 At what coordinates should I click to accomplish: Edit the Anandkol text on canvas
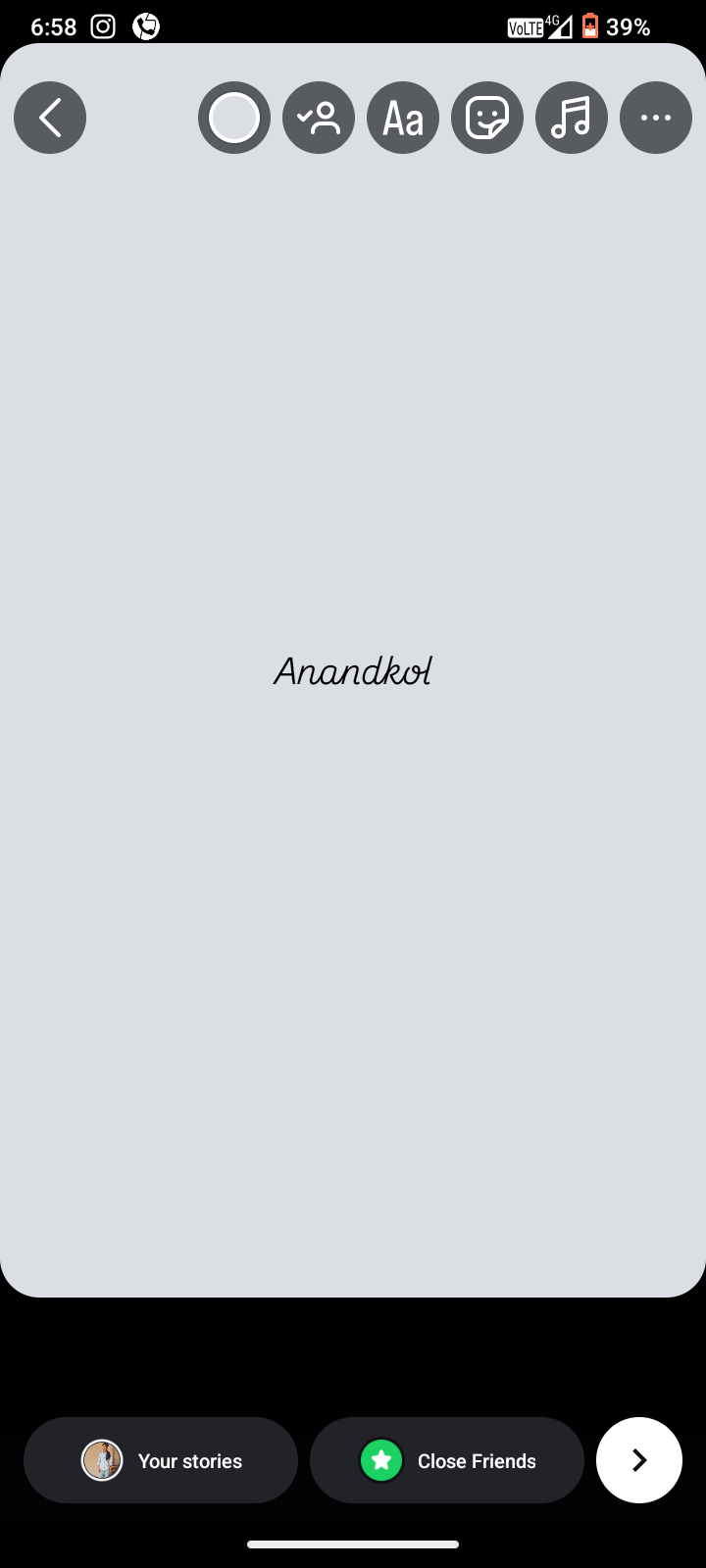tap(353, 671)
